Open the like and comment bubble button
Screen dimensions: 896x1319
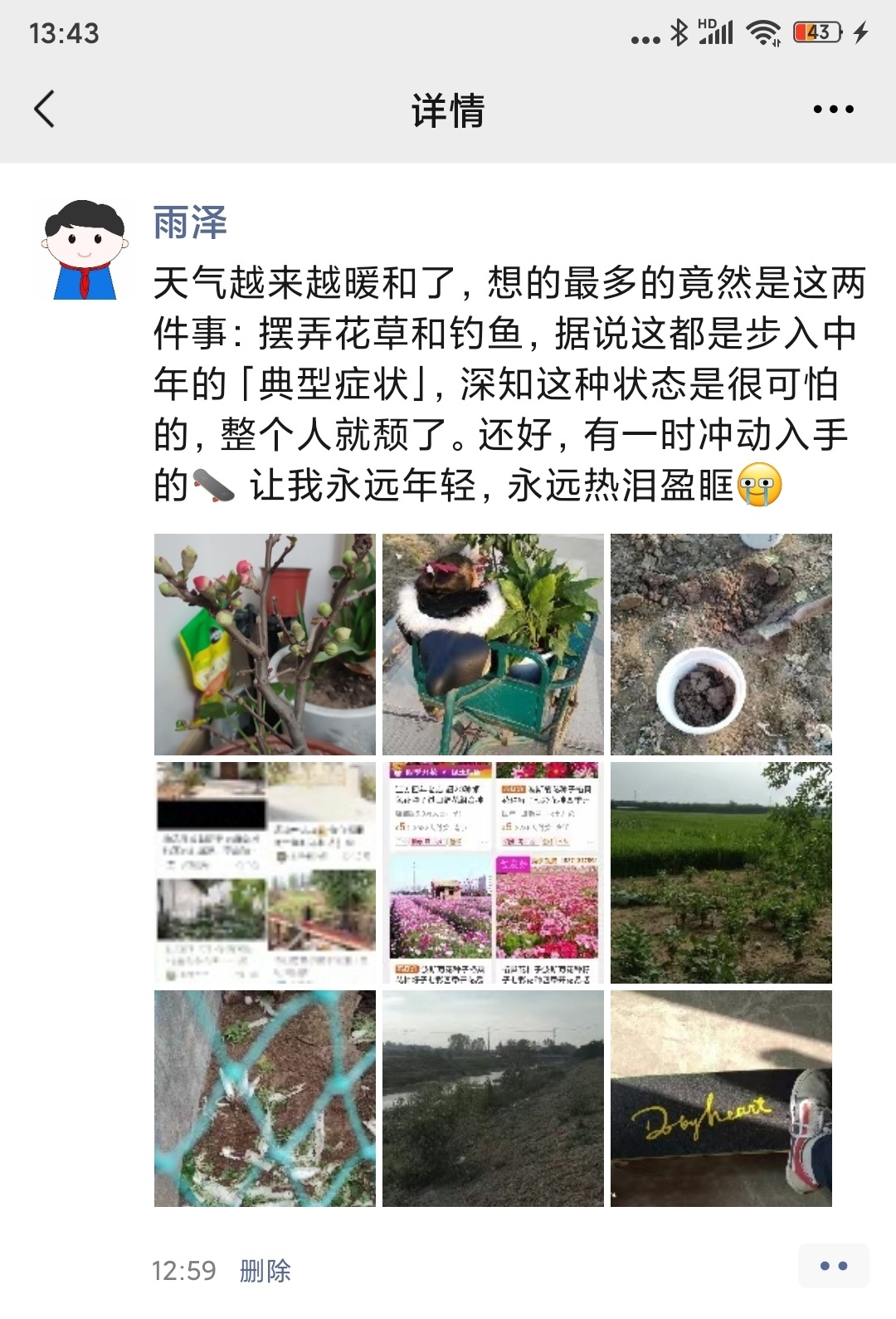click(x=833, y=1266)
